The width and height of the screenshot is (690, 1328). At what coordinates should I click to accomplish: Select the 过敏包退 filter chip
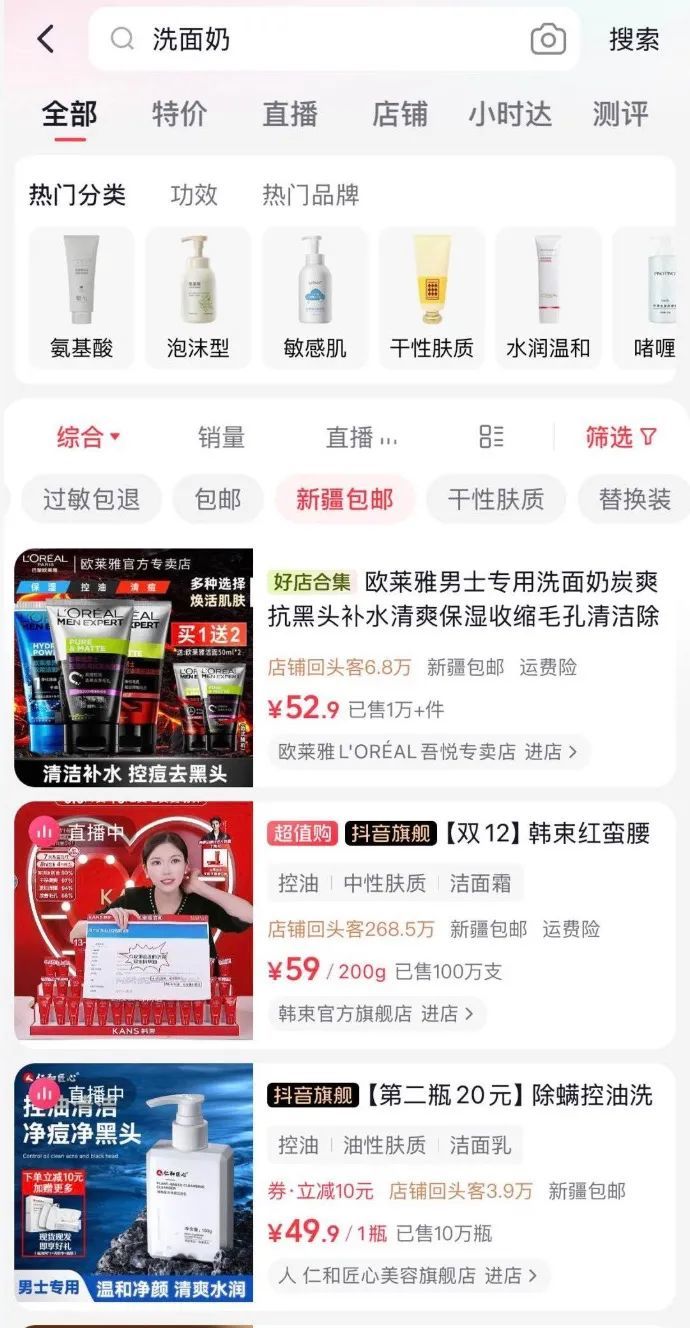point(91,500)
